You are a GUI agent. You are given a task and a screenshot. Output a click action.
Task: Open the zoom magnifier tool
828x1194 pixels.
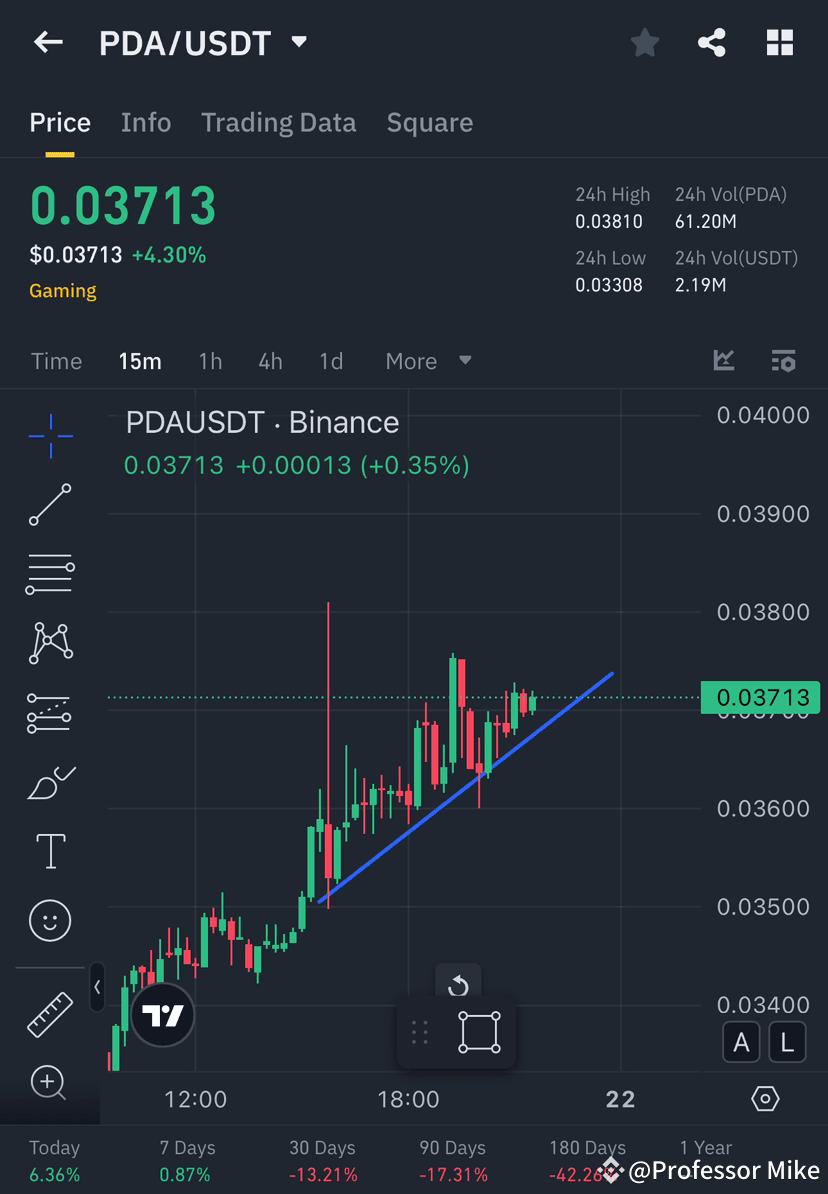click(50, 1083)
